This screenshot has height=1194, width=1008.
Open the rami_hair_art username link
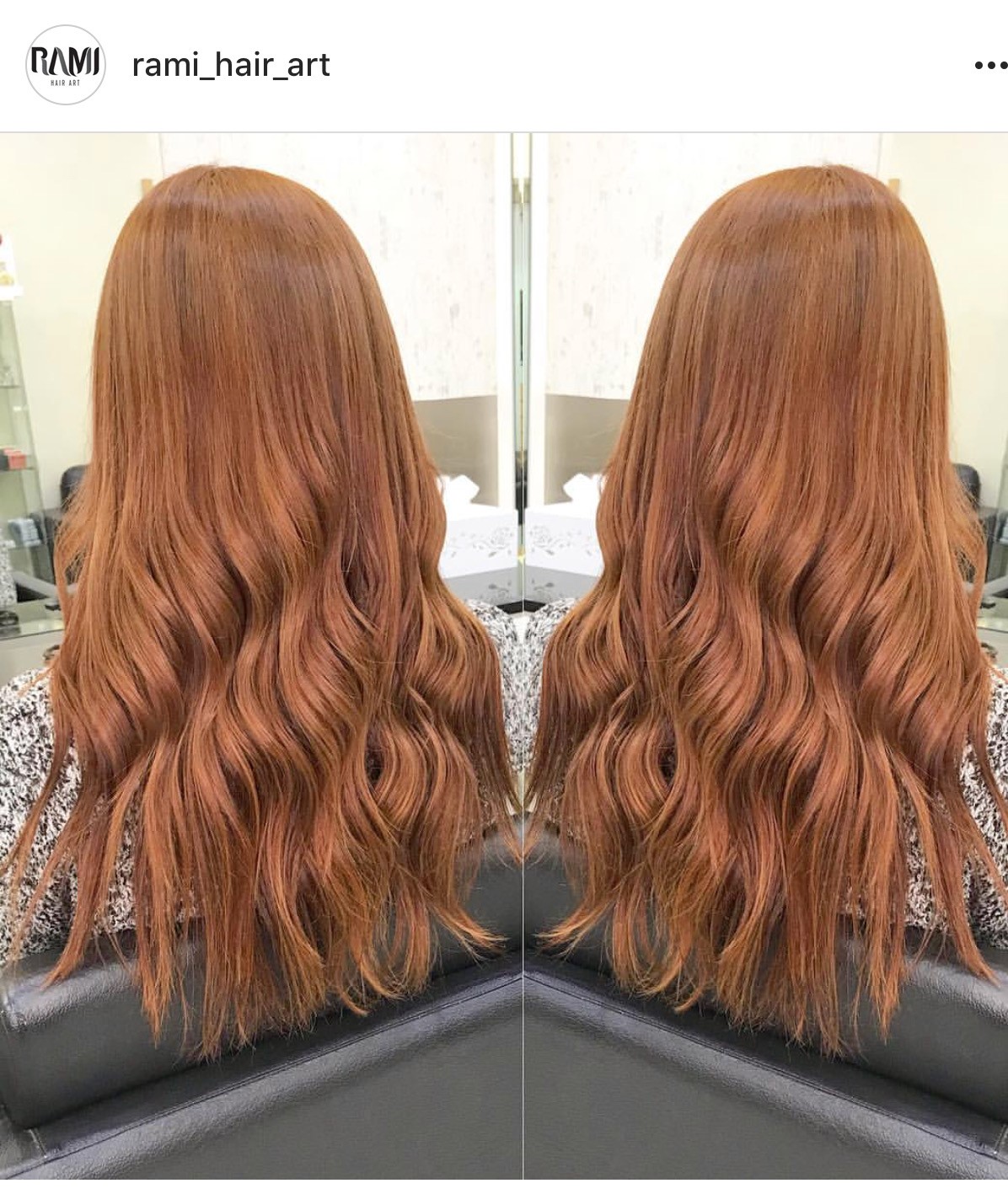pos(231,65)
